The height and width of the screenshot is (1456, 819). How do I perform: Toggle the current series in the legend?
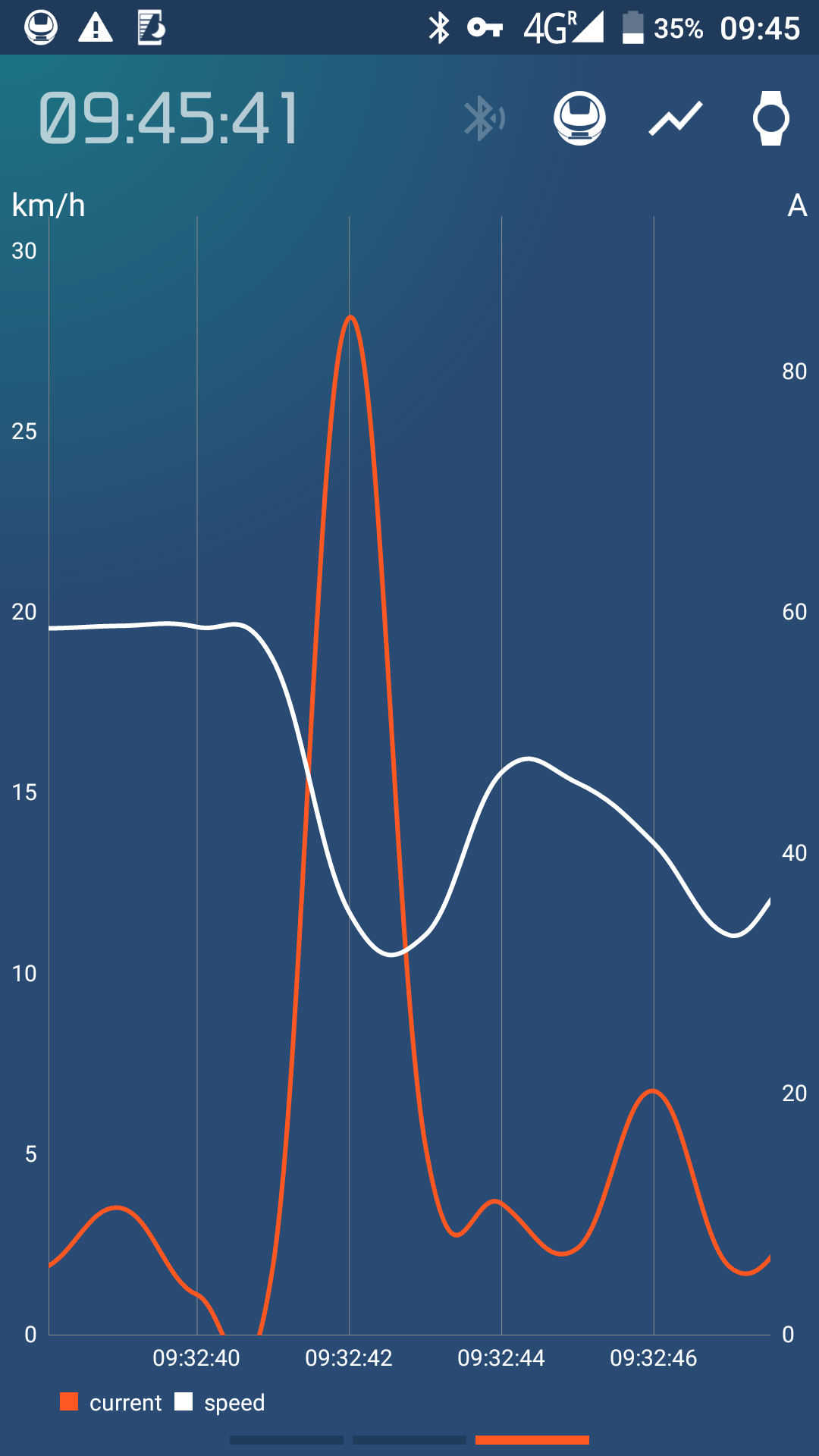(x=111, y=1402)
